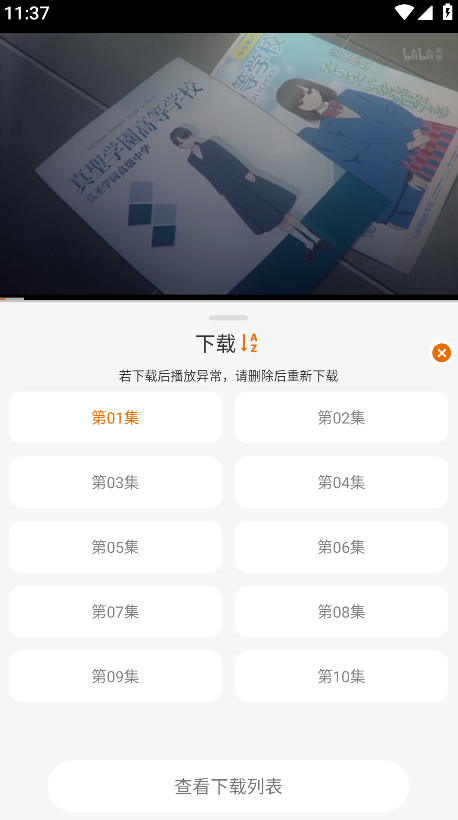This screenshot has width=458, height=820.
Task: Toggle the episode sort order icon
Action: [249, 343]
